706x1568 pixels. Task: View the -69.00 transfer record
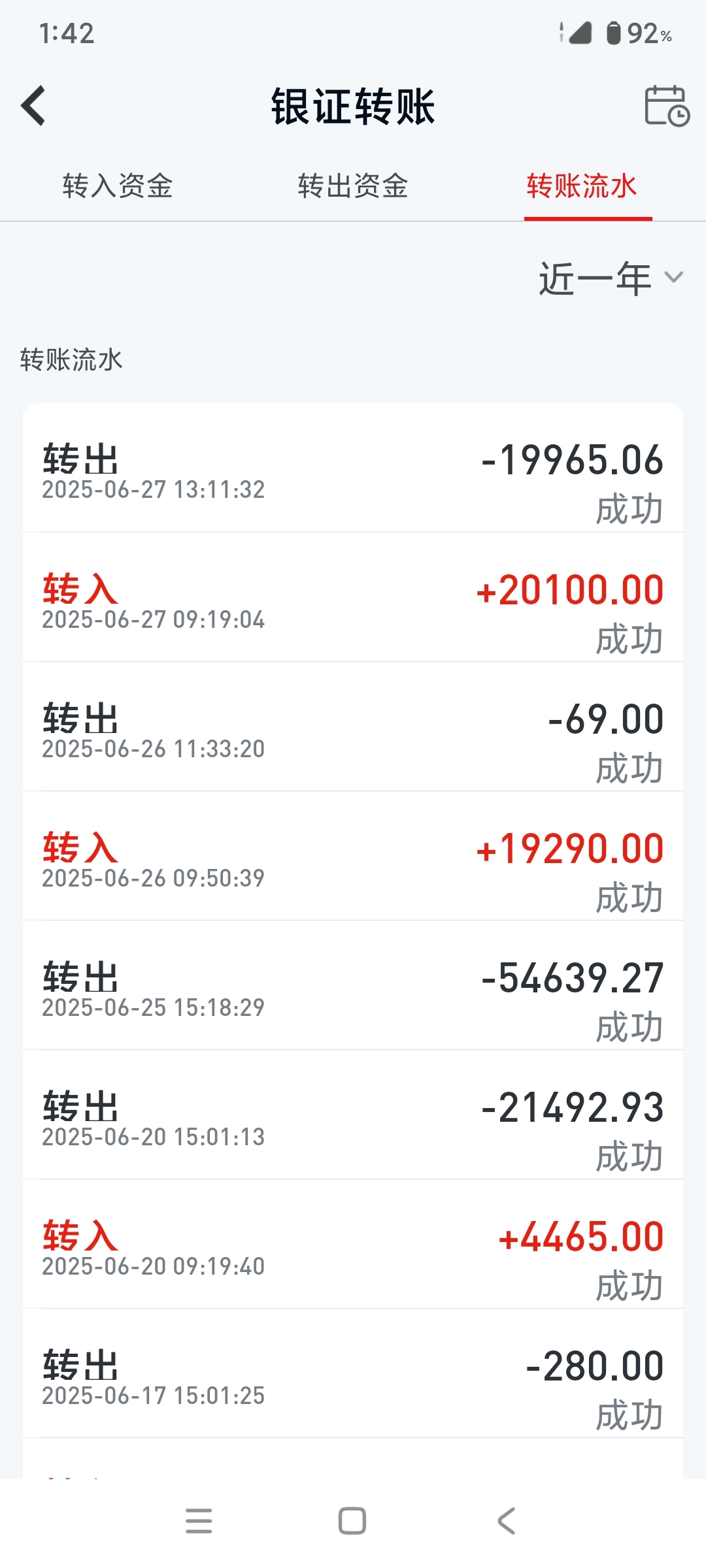[x=353, y=727]
